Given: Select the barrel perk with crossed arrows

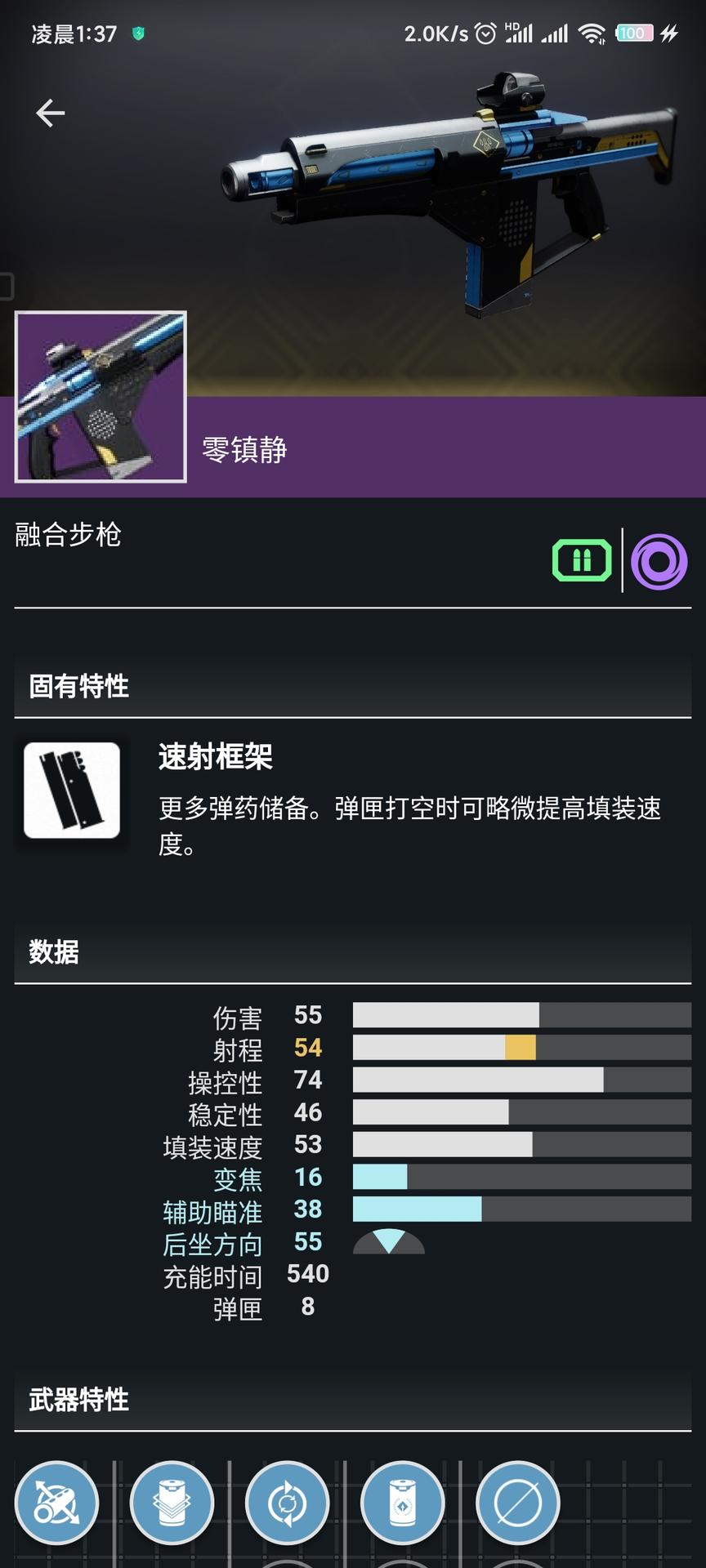Looking at the screenshot, I should point(56,1503).
